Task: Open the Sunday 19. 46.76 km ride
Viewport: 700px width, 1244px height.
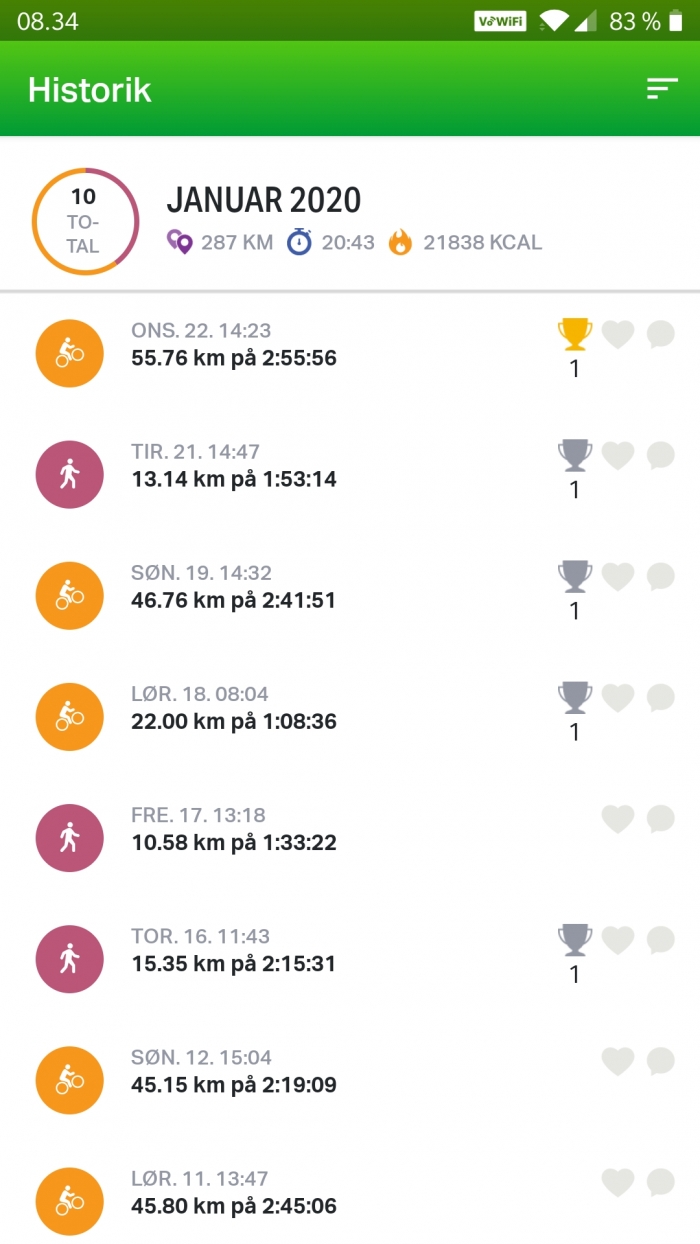Action: click(350, 597)
